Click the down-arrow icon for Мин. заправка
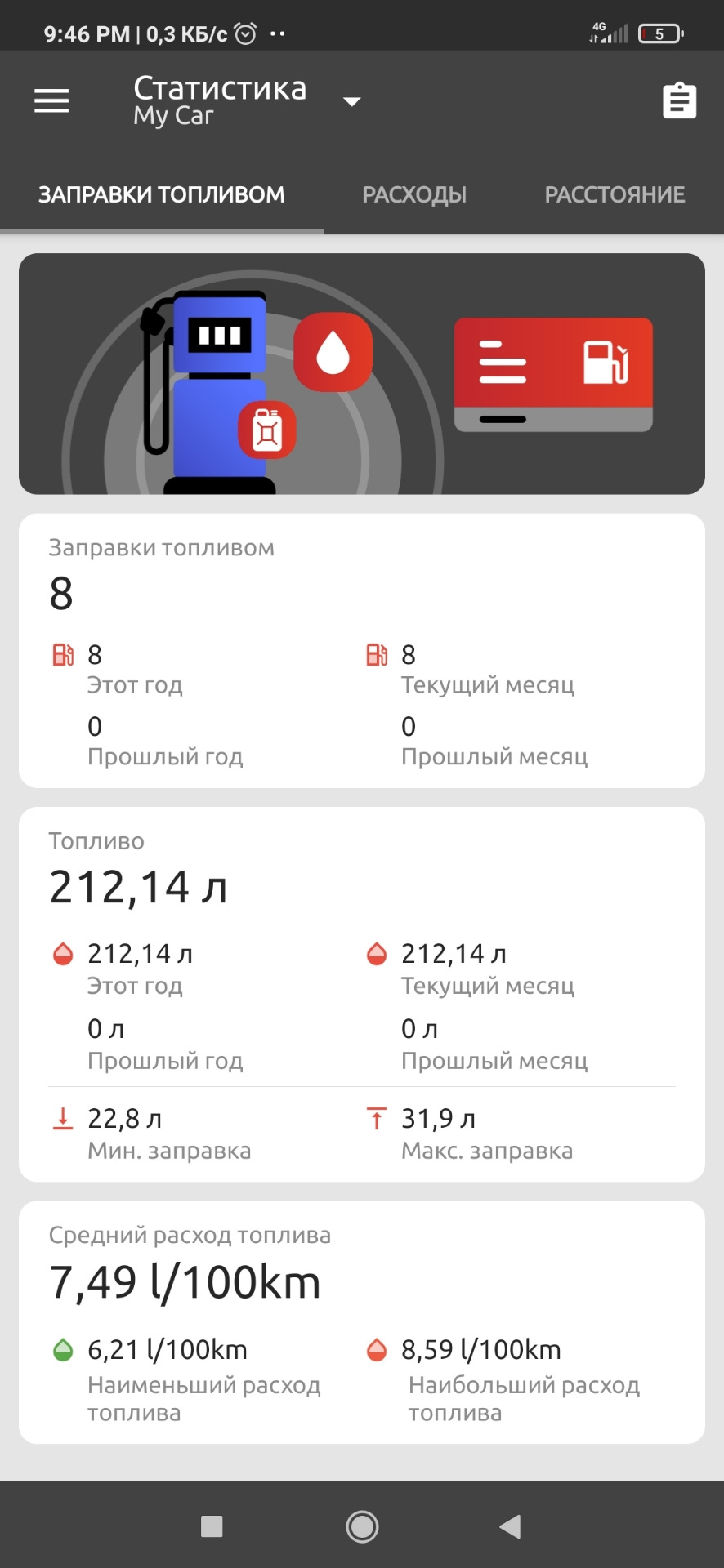This screenshot has width=724, height=1568. click(x=63, y=1118)
